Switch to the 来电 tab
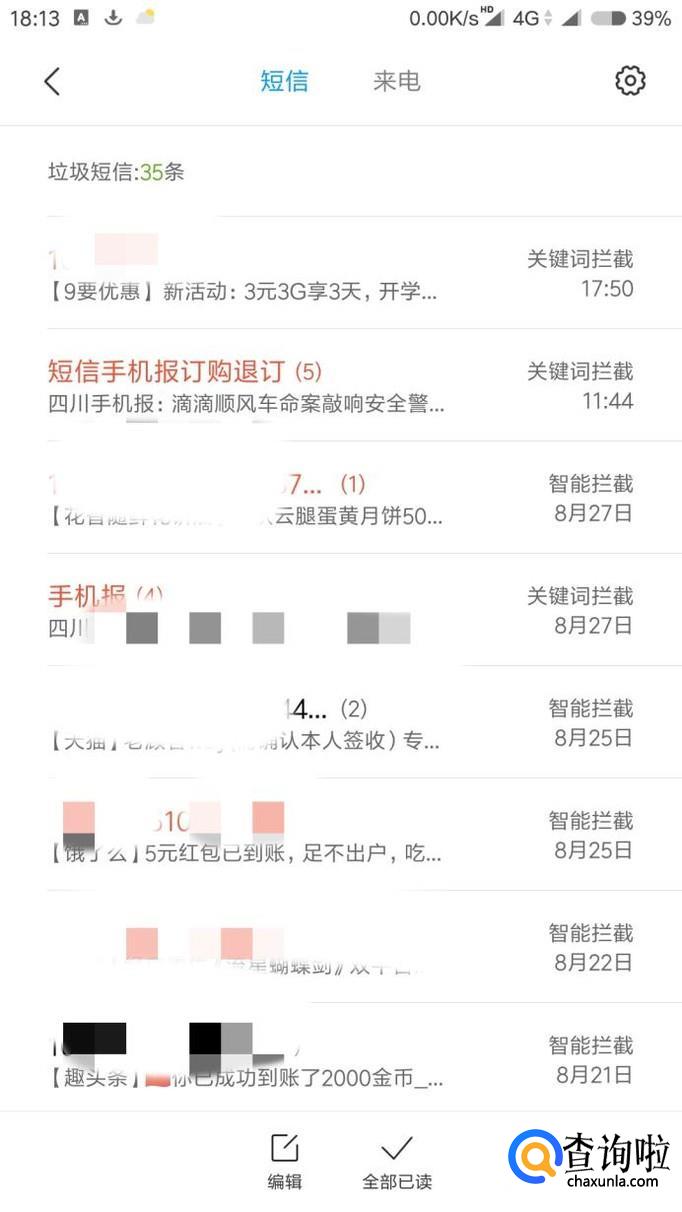This screenshot has width=682, height=1212. click(x=397, y=81)
